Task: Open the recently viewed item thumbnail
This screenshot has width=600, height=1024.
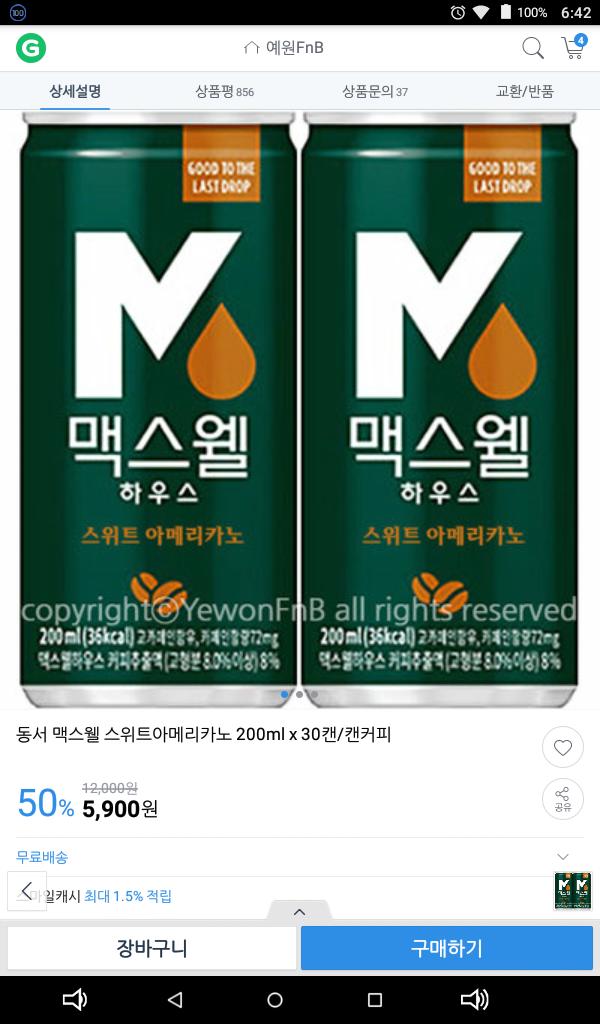Action: 572,890
